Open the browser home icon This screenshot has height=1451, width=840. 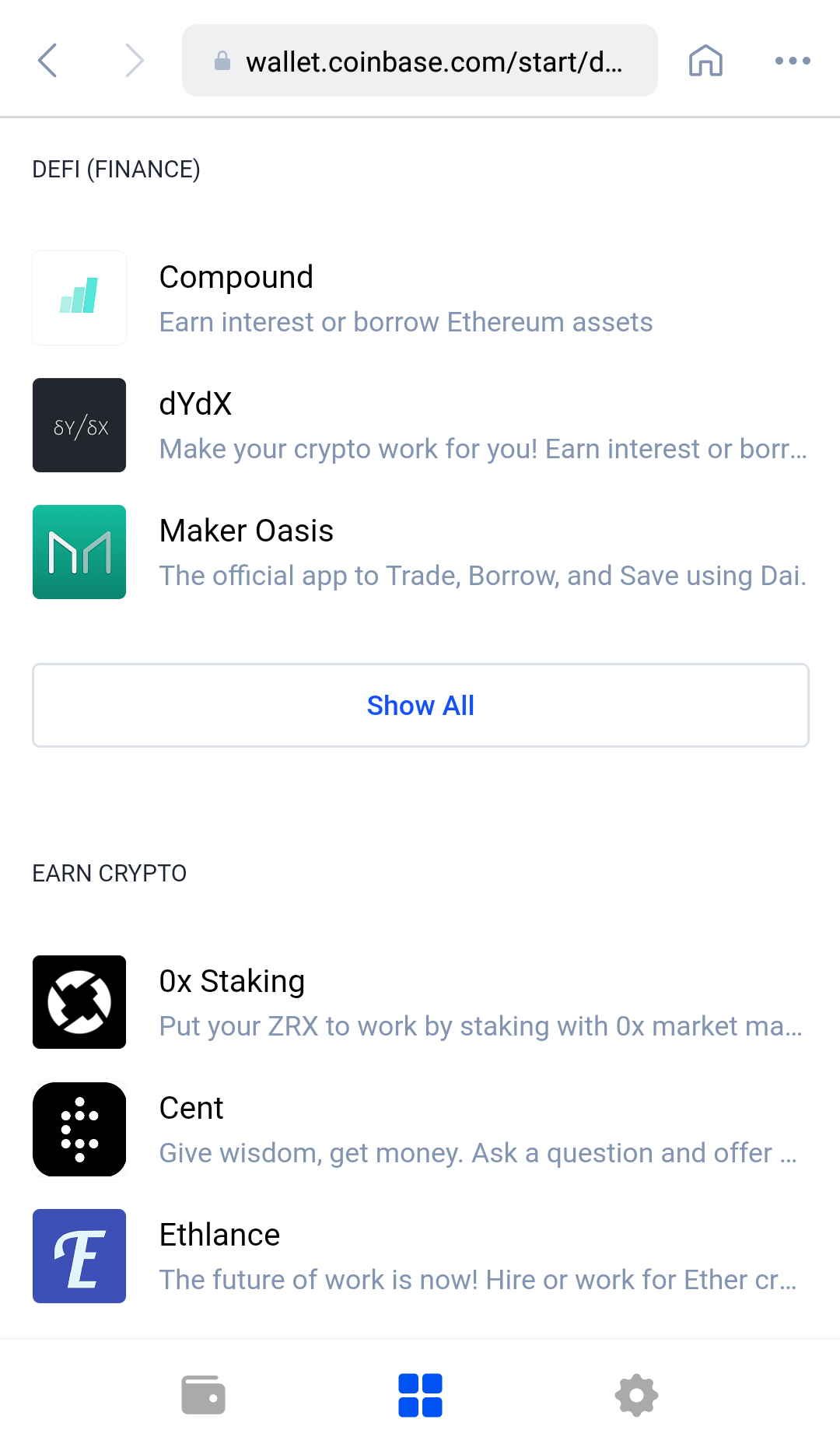705,61
